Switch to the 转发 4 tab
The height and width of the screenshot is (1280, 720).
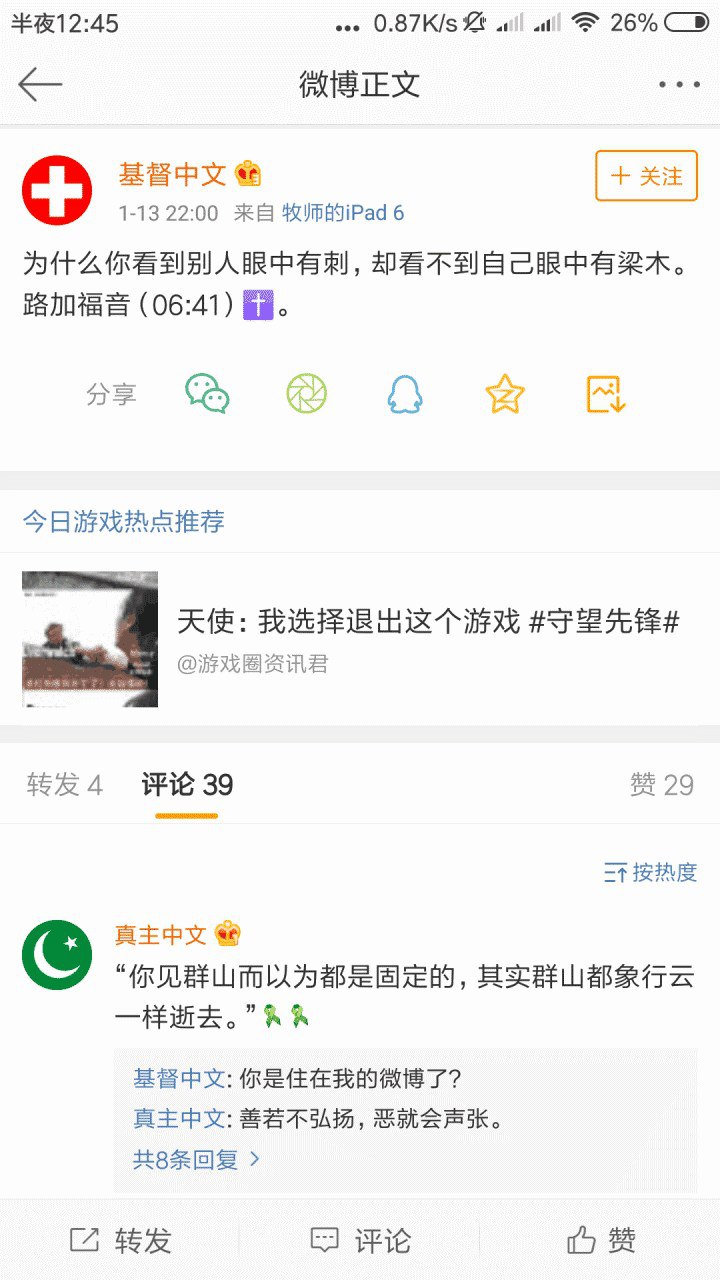pos(65,785)
